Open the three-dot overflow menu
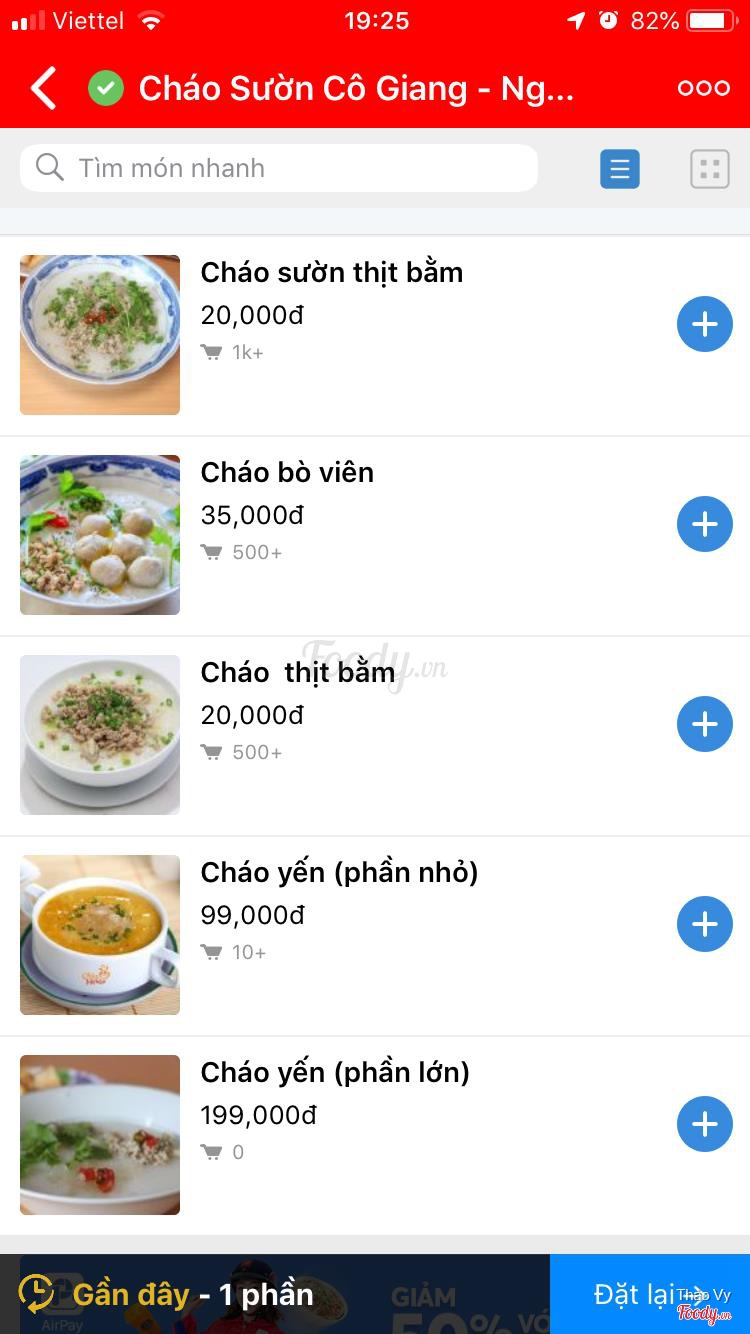Image resolution: width=750 pixels, height=1334 pixels. [703, 88]
